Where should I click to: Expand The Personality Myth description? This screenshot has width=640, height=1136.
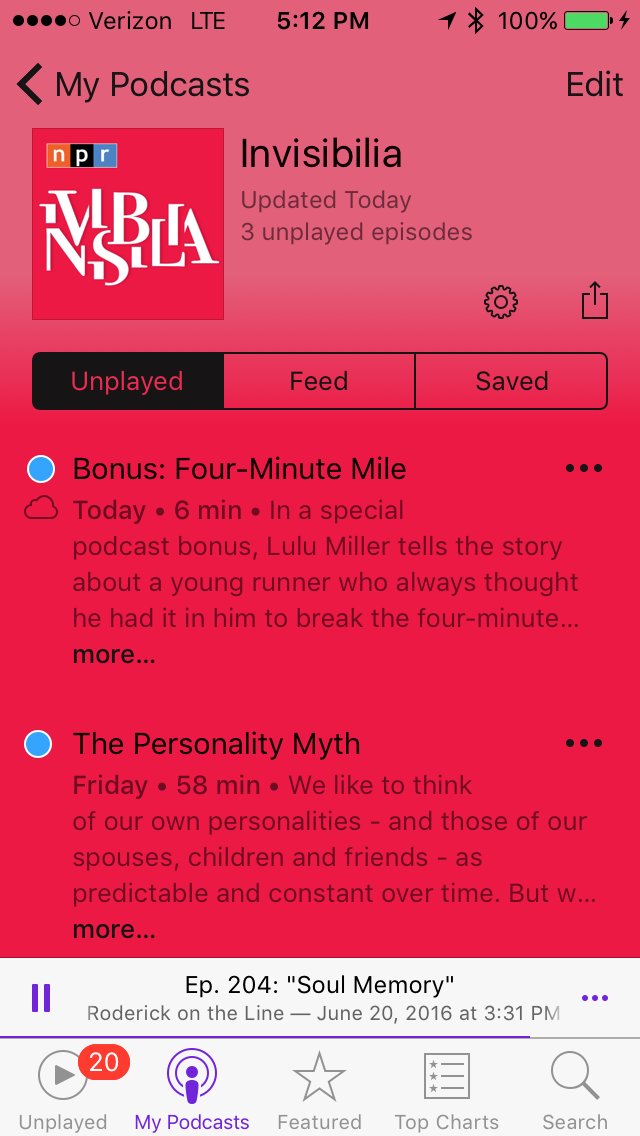pos(114,930)
